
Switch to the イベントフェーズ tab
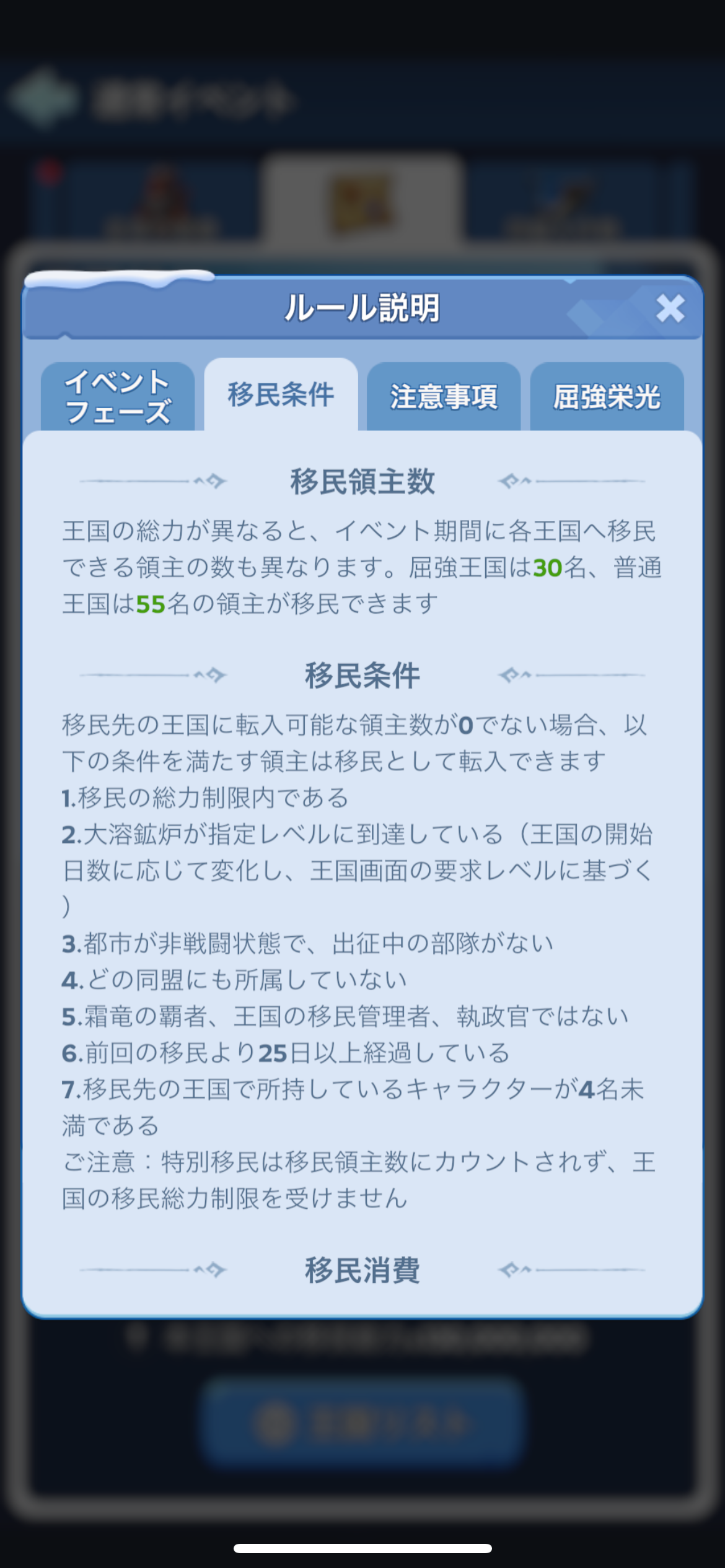118,396
